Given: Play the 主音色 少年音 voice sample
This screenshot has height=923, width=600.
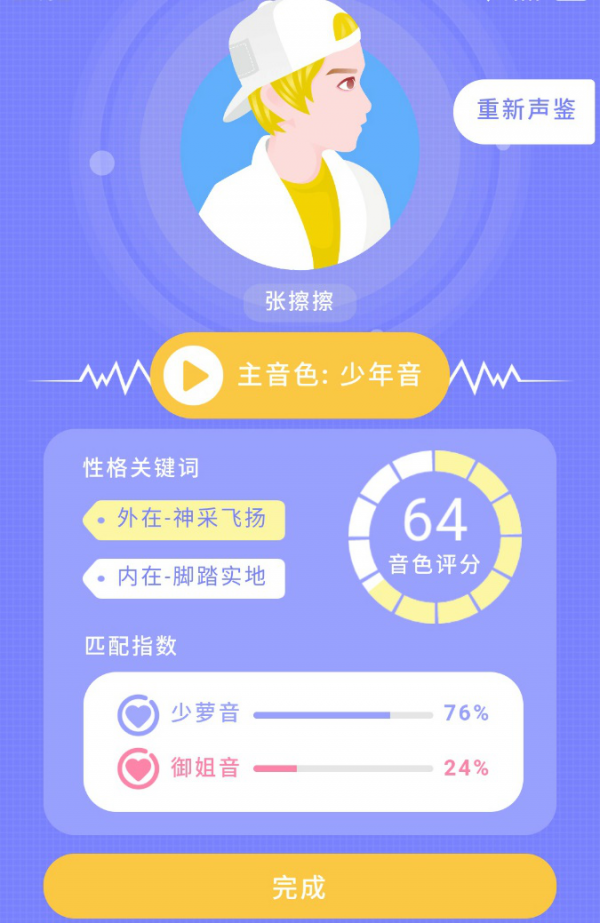Looking at the screenshot, I should [x=196, y=376].
